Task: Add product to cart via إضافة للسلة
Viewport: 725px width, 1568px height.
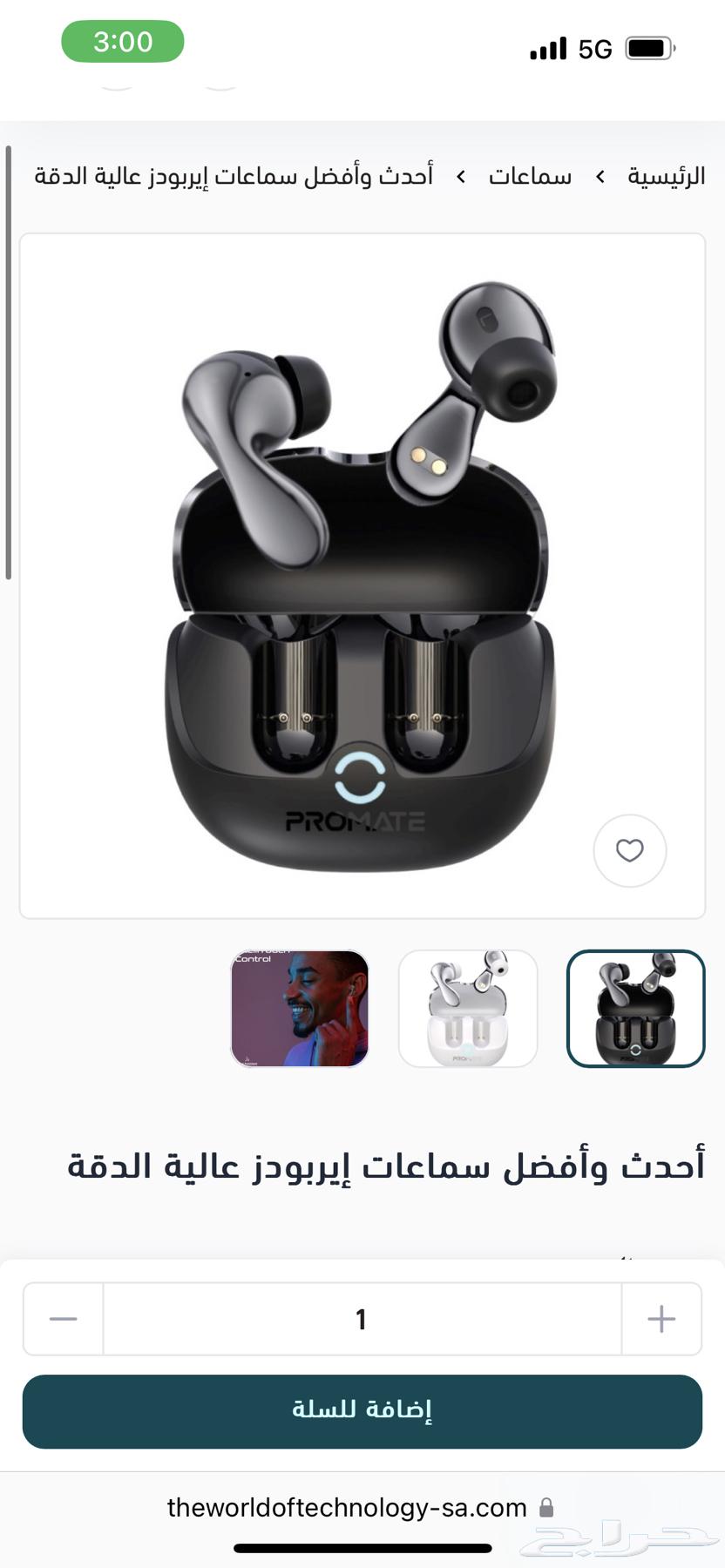Action: pyautogui.click(x=362, y=1411)
